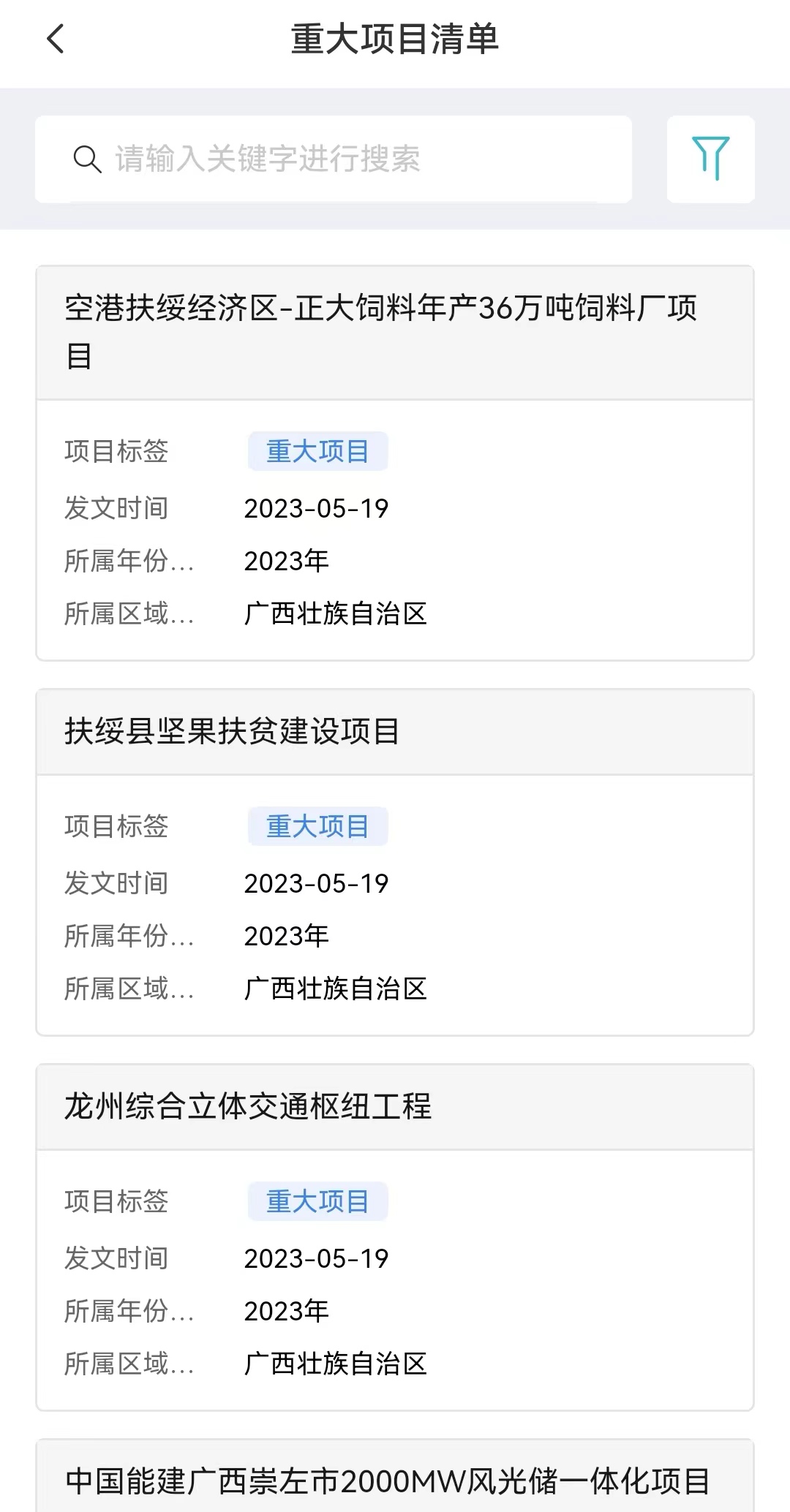
Task: Tap the keyword search field
Action: 334,159
